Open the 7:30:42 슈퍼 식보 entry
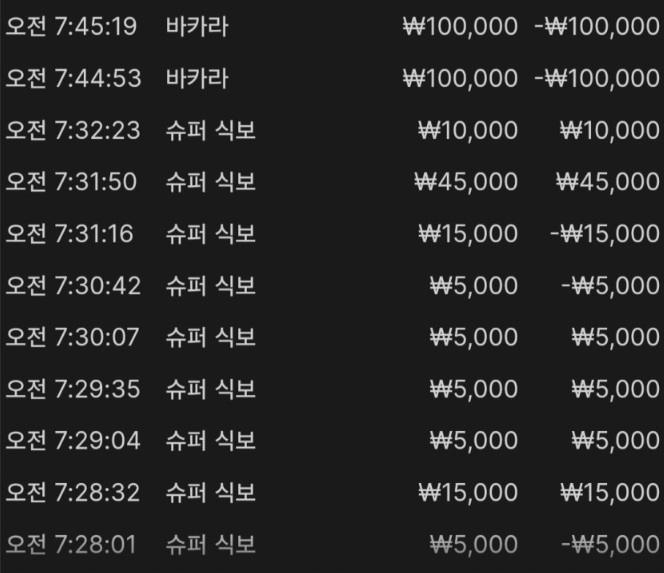Viewport: 664px width, 573px height. pyautogui.click(x=330, y=286)
